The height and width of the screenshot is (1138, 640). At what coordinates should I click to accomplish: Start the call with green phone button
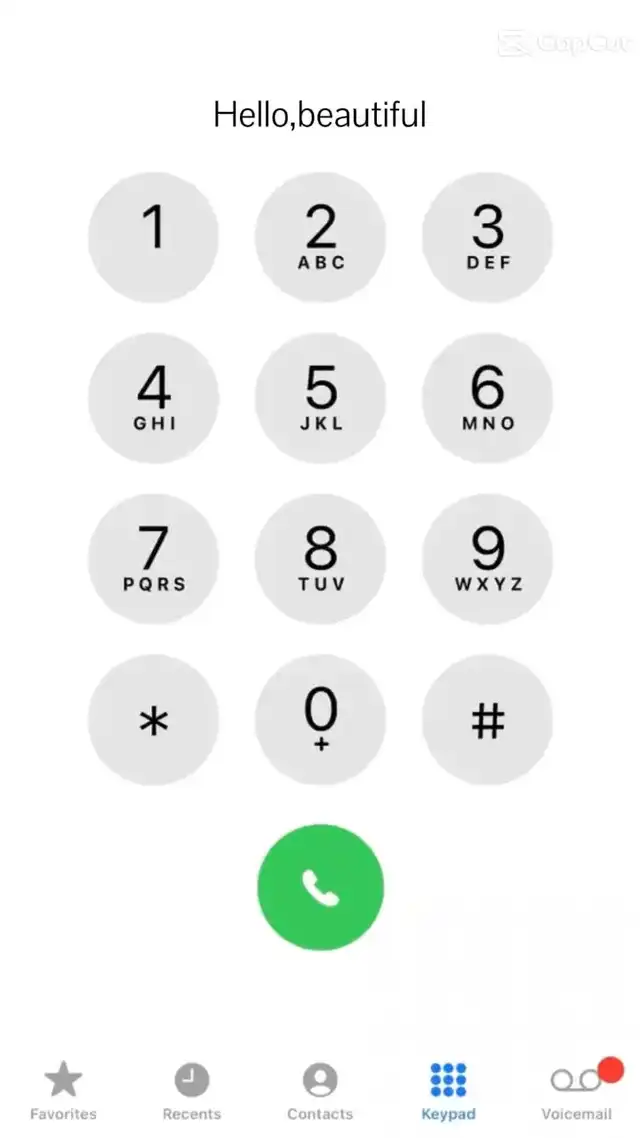click(321, 887)
